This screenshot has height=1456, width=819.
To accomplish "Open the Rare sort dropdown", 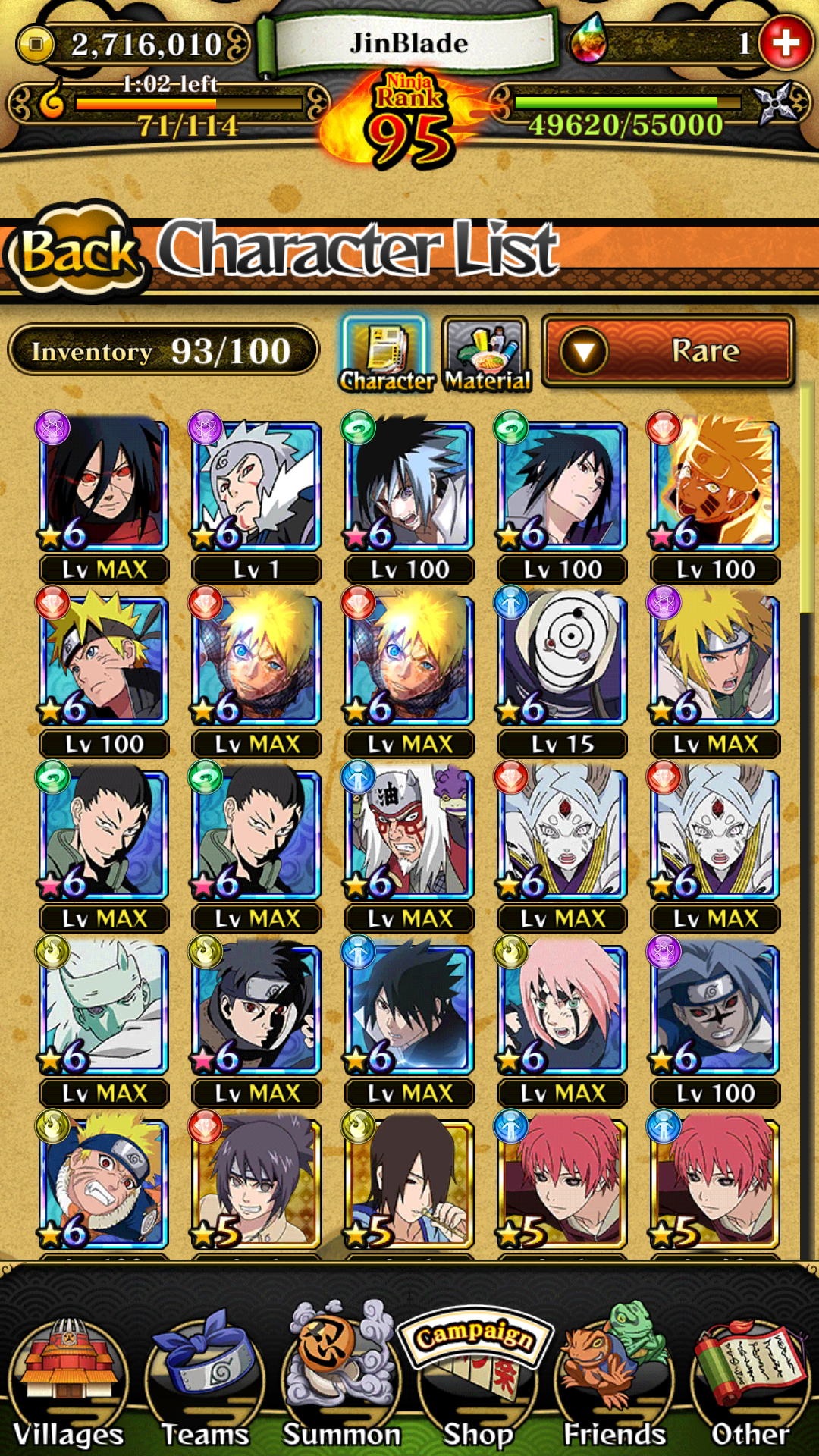I will pos(667,351).
